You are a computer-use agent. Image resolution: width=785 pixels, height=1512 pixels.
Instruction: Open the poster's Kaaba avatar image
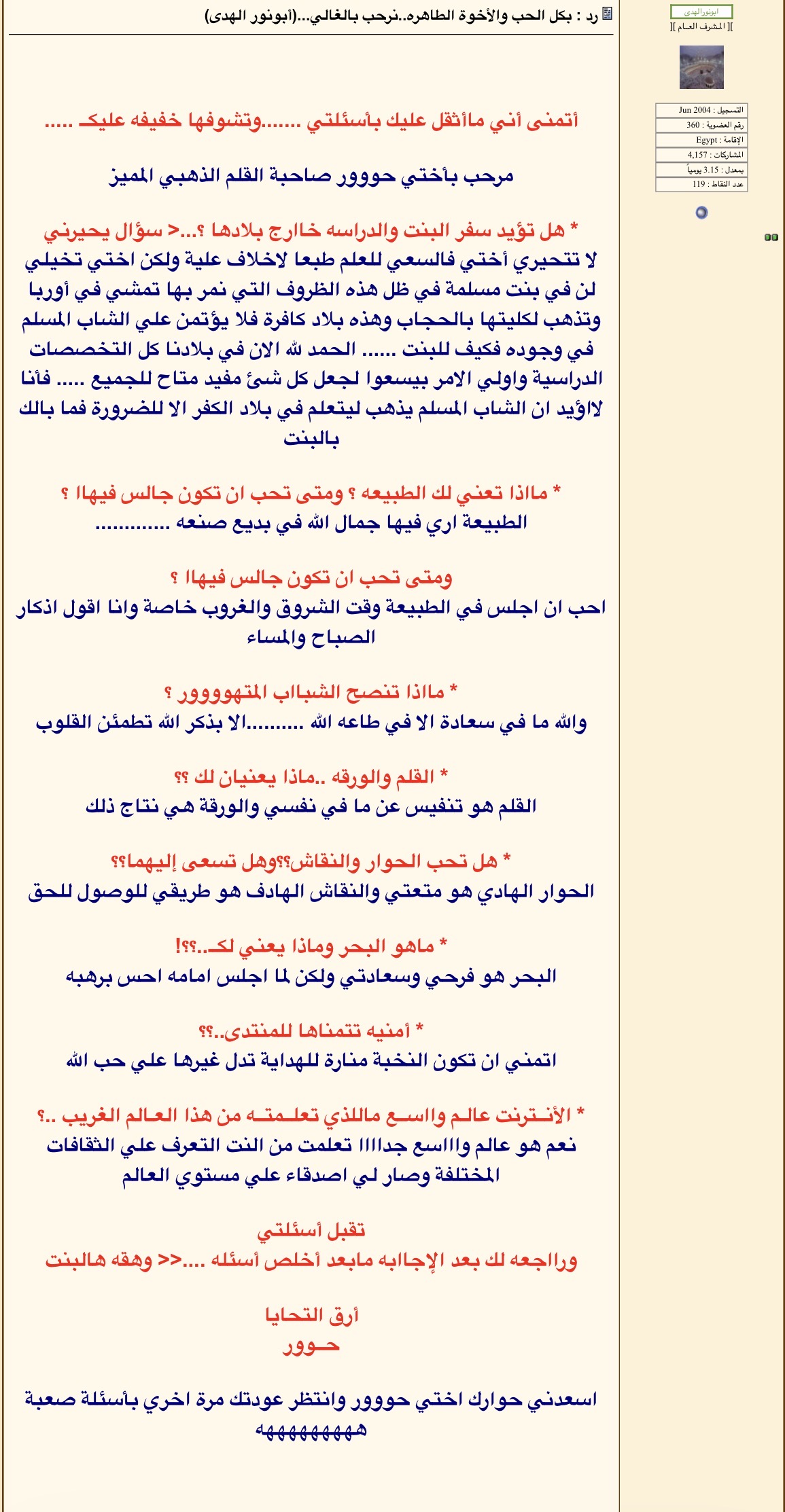coord(701,67)
